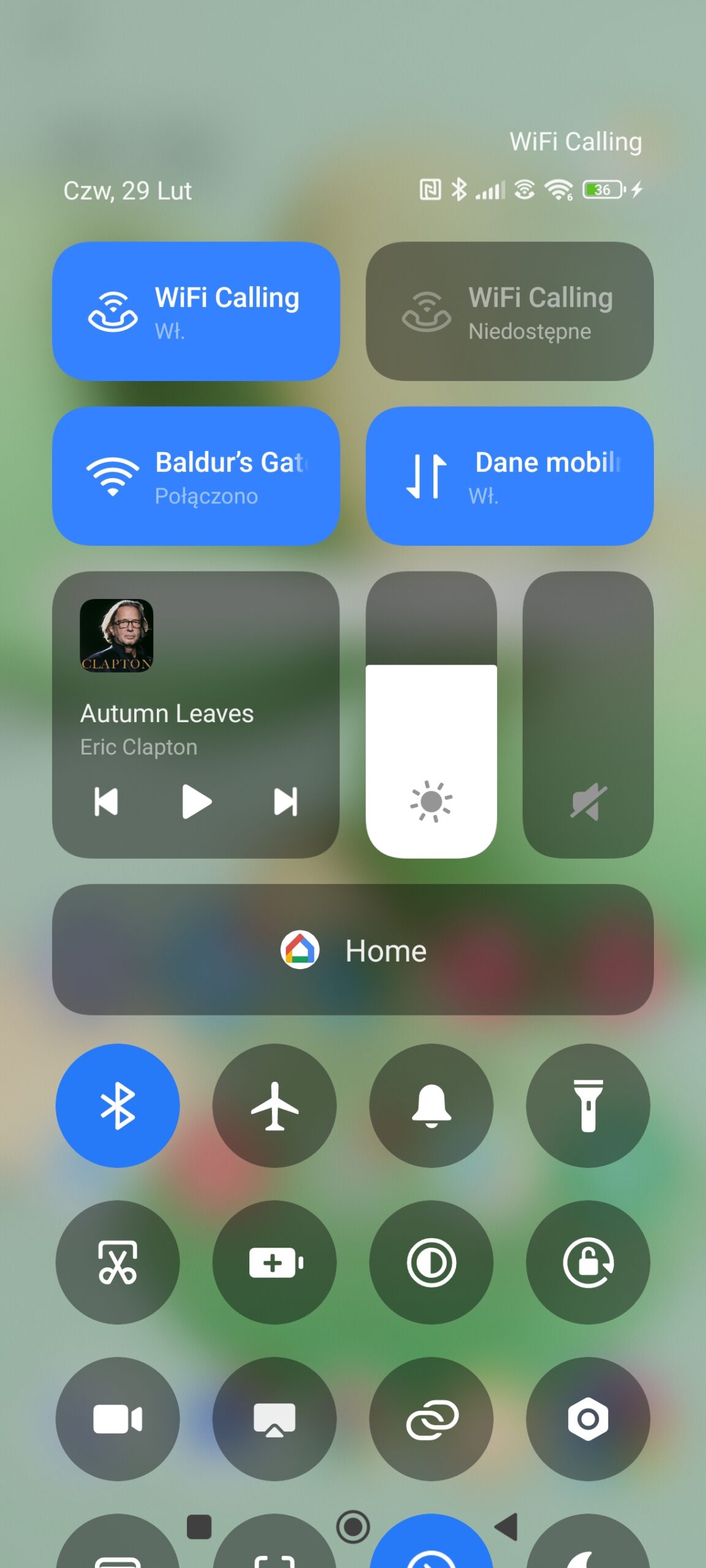Enable battery saver
The height and width of the screenshot is (1568, 706).
click(275, 1262)
